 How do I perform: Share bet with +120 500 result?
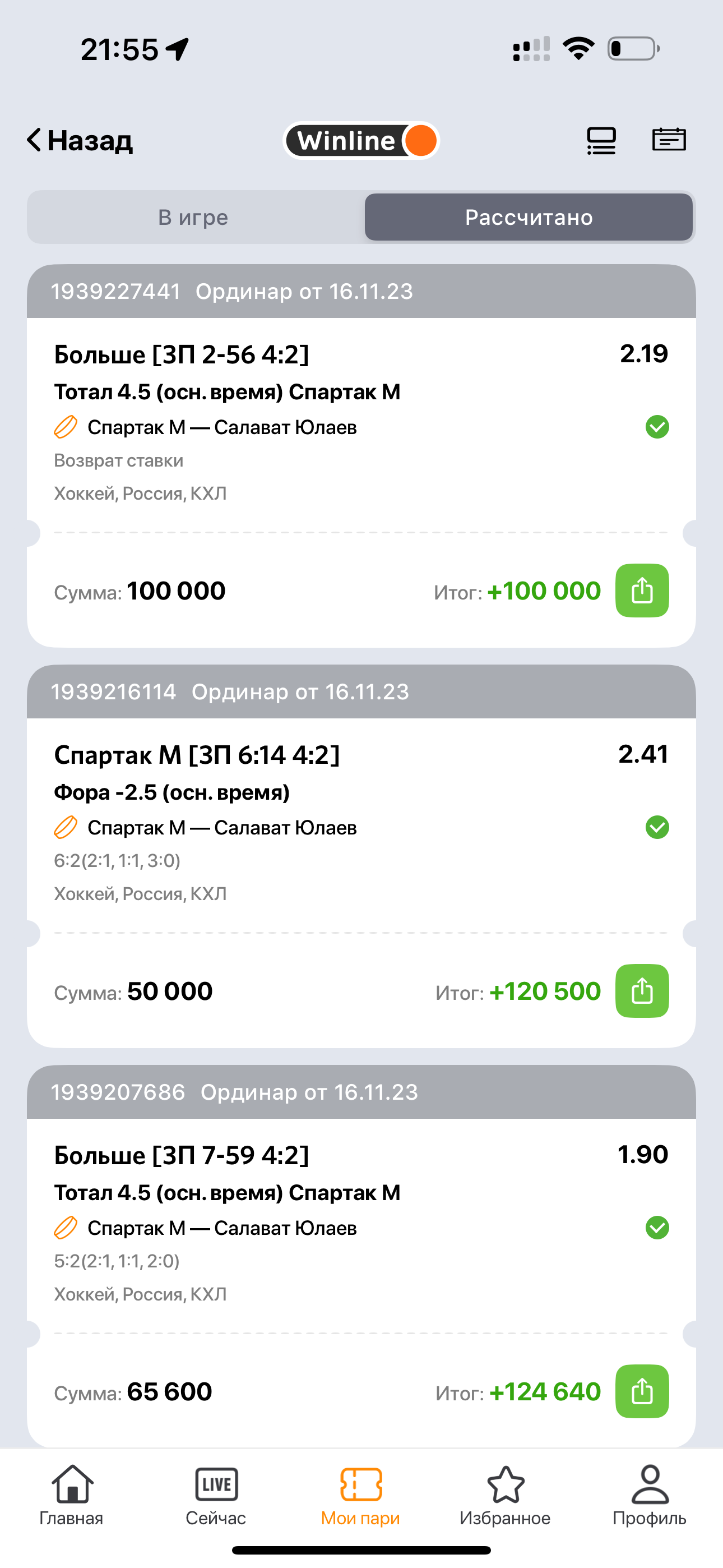(641, 990)
